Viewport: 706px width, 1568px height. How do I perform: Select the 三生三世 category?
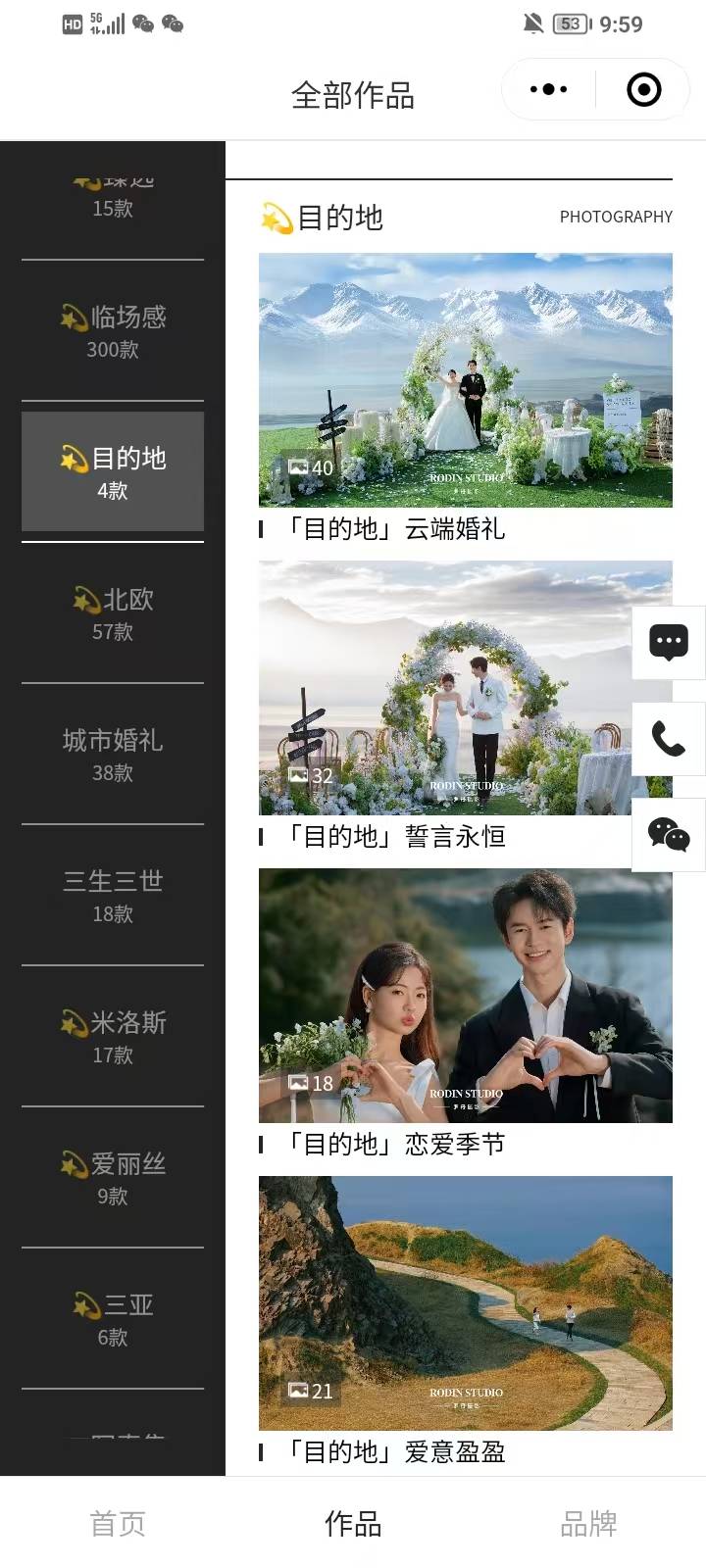point(113,895)
